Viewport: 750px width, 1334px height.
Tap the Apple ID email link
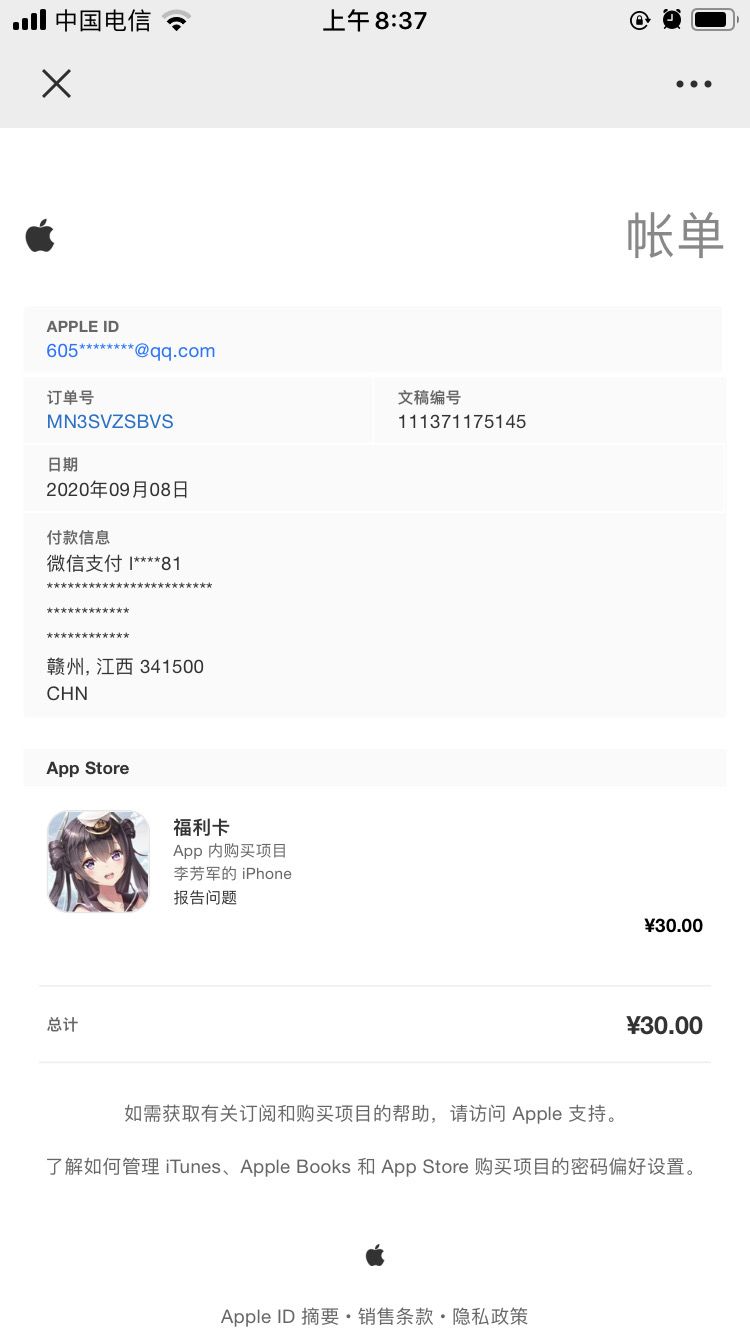click(131, 351)
